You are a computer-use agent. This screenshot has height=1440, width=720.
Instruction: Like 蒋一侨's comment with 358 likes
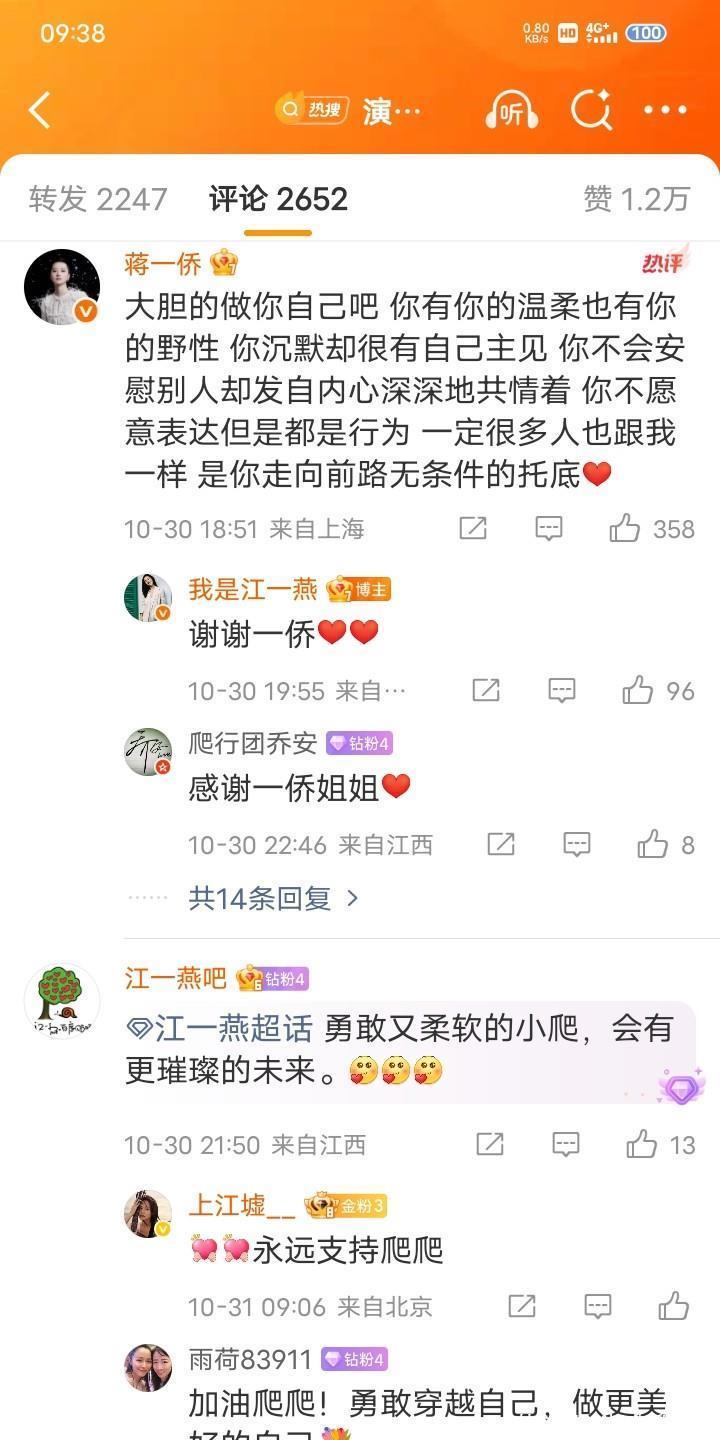tap(626, 528)
